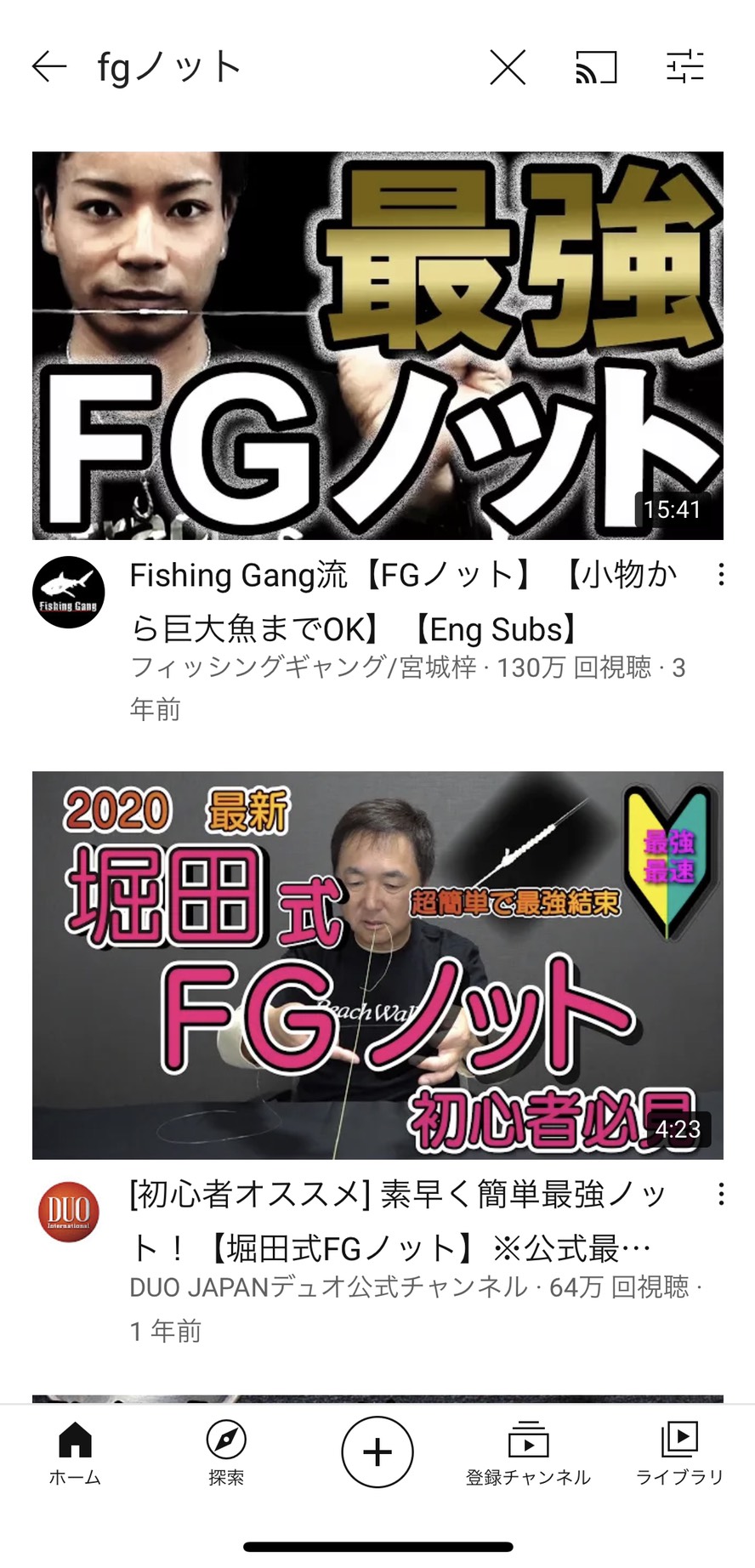Open the [初心者オススメ] 堀田式FGノット video title
This screenshot has width=755, height=1568.
pos(398,1223)
